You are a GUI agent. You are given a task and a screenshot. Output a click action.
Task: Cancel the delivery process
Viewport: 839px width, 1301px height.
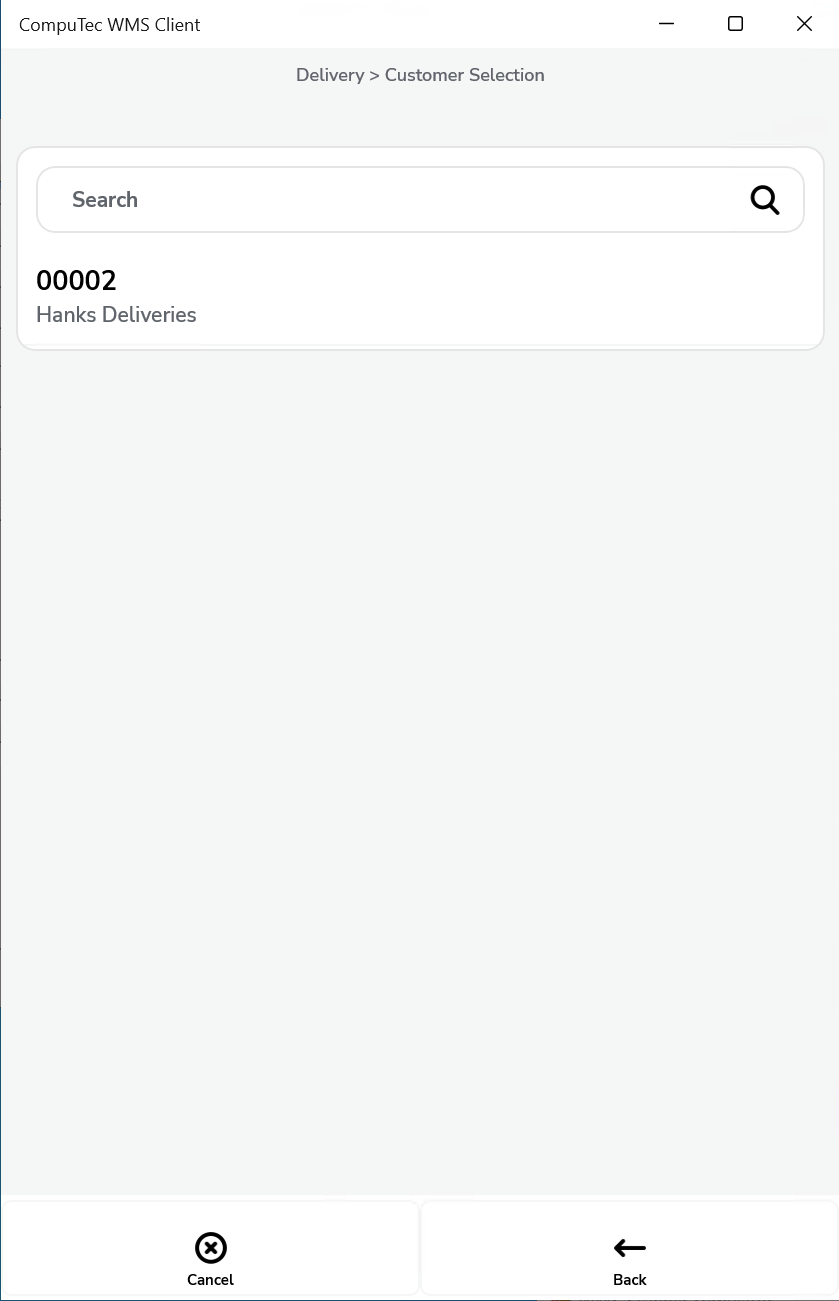click(210, 1258)
